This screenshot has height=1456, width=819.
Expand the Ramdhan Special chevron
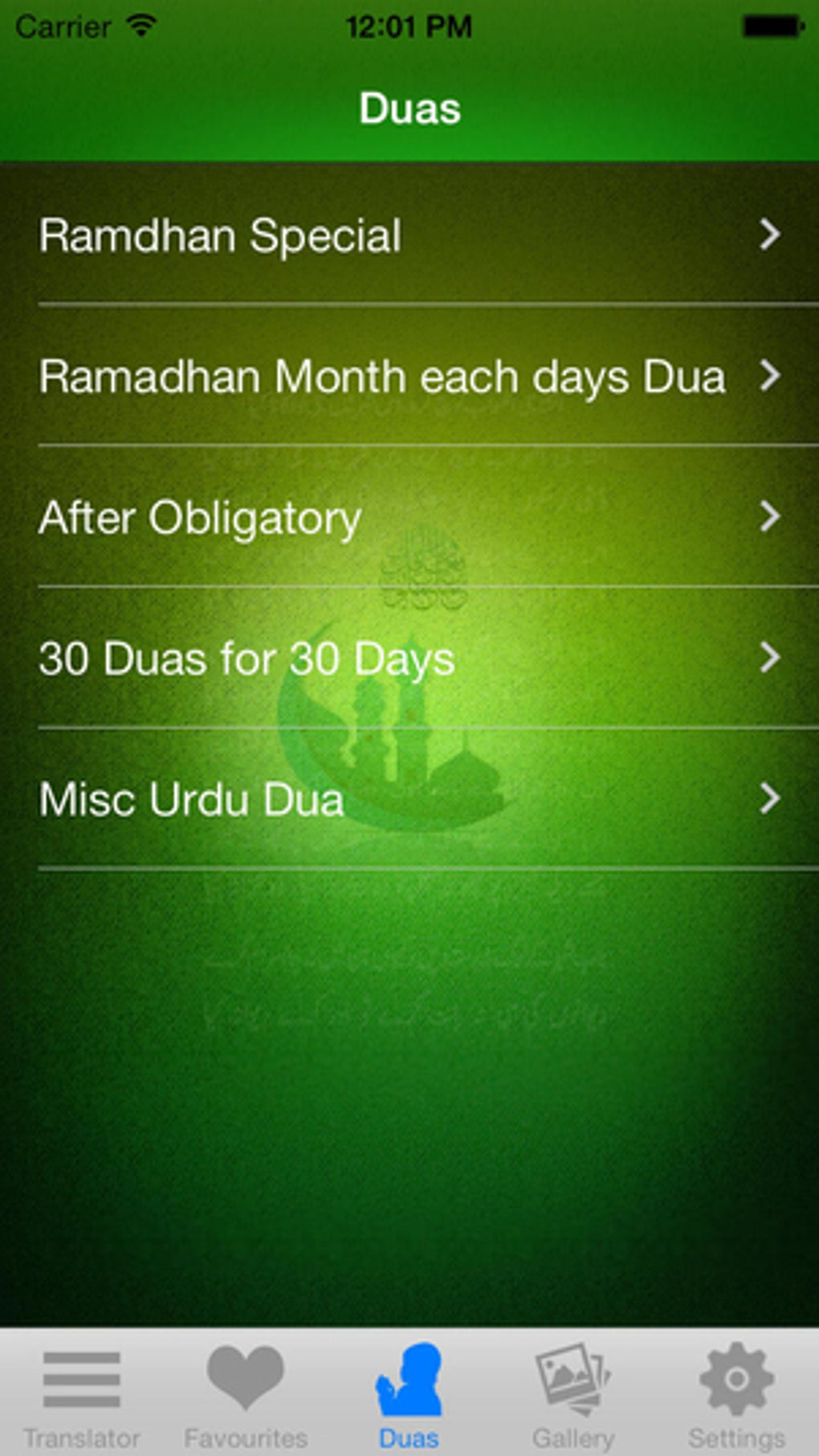[771, 235]
